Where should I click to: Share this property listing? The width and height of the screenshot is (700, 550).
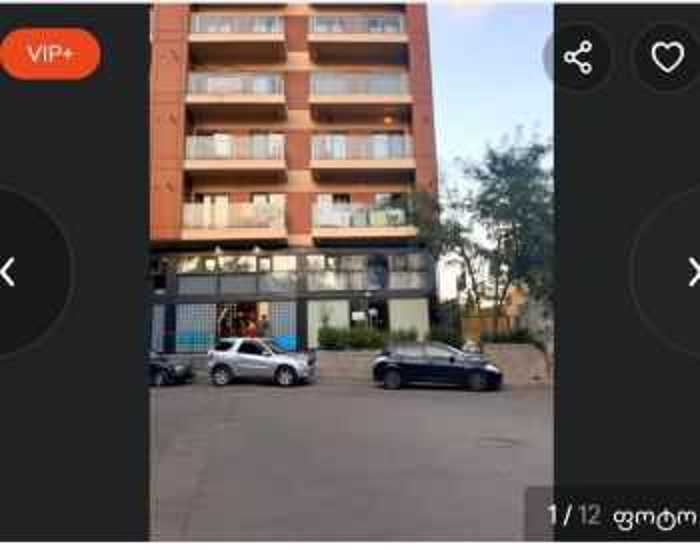pyautogui.click(x=578, y=58)
